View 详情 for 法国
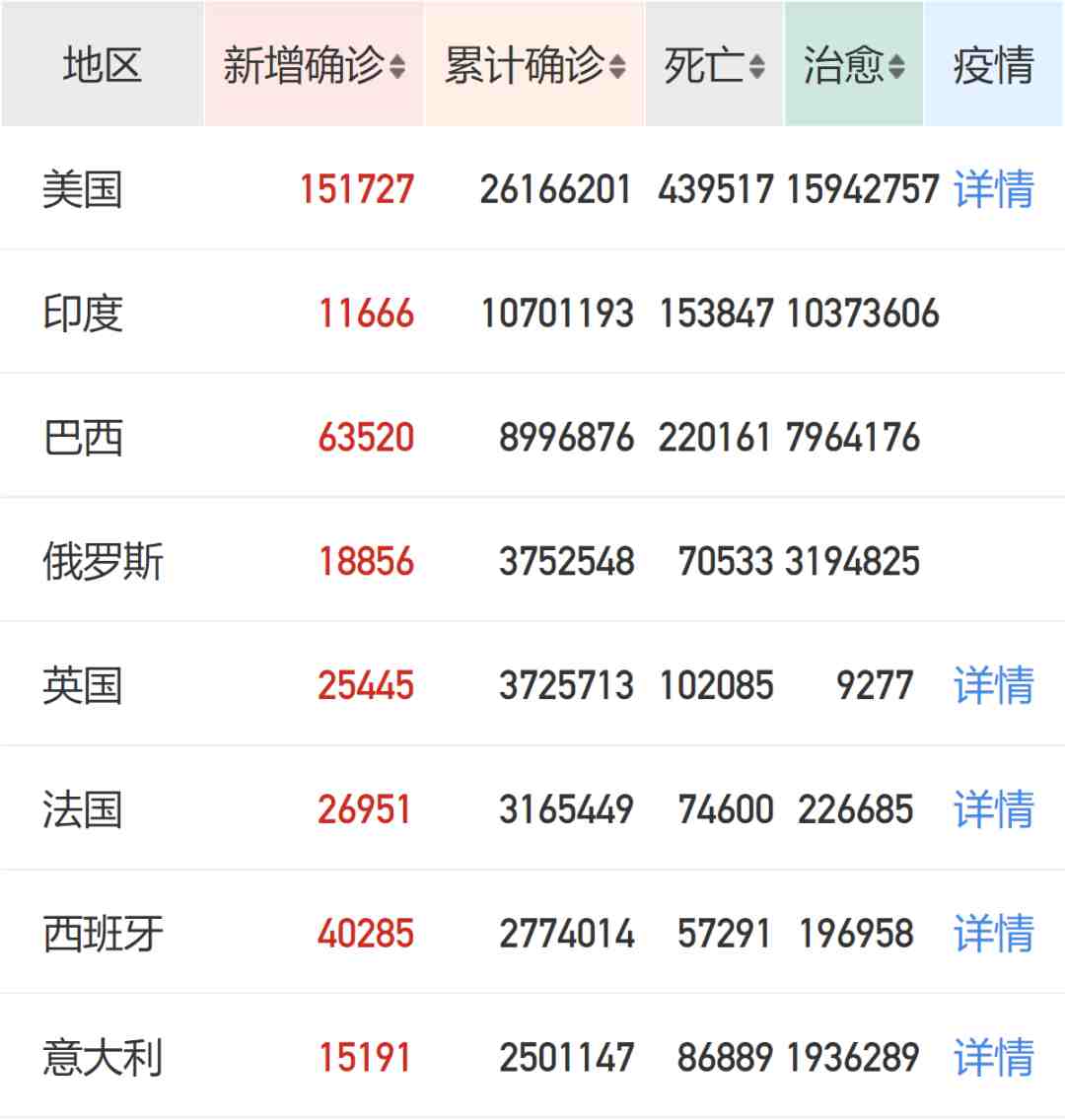Image resolution: width=1065 pixels, height=1120 pixels. coord(993,809)
